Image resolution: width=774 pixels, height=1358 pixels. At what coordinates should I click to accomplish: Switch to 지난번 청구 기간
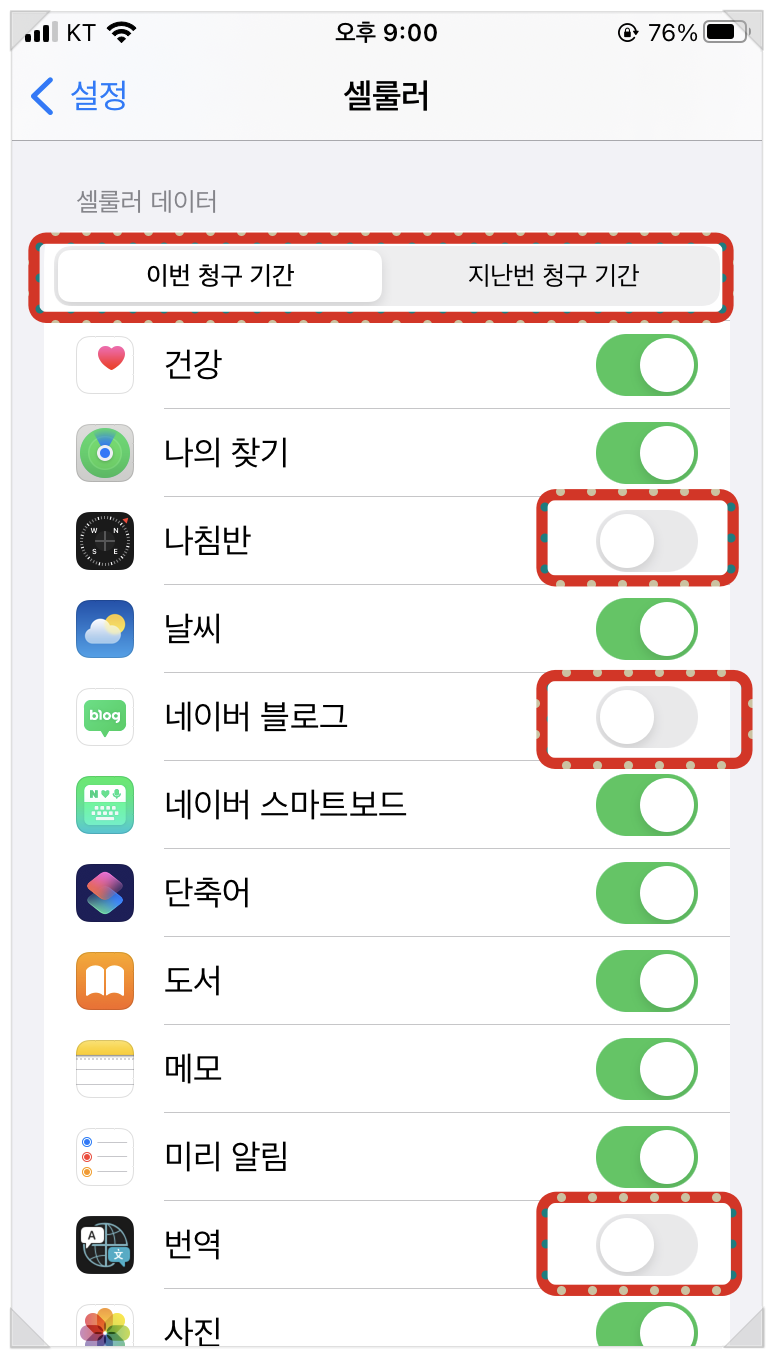[553, 276]
